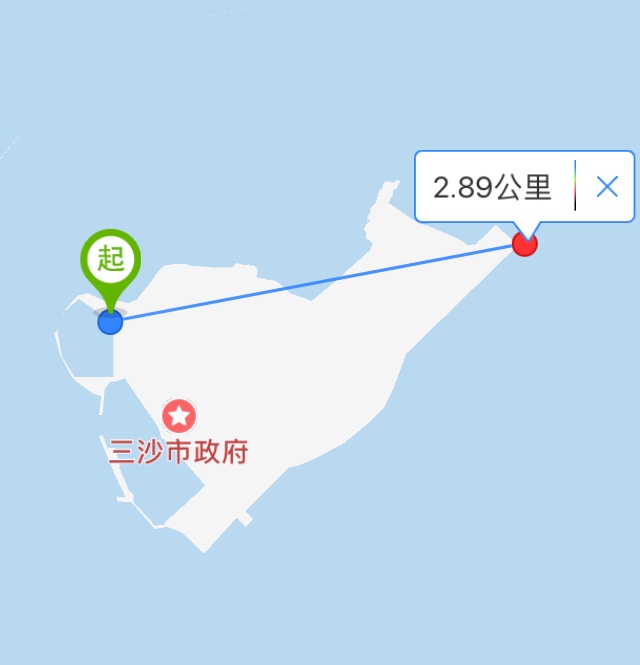Tap the green 起 start marker
This screenshot has width=640, height=665.
tap(110, 262)
